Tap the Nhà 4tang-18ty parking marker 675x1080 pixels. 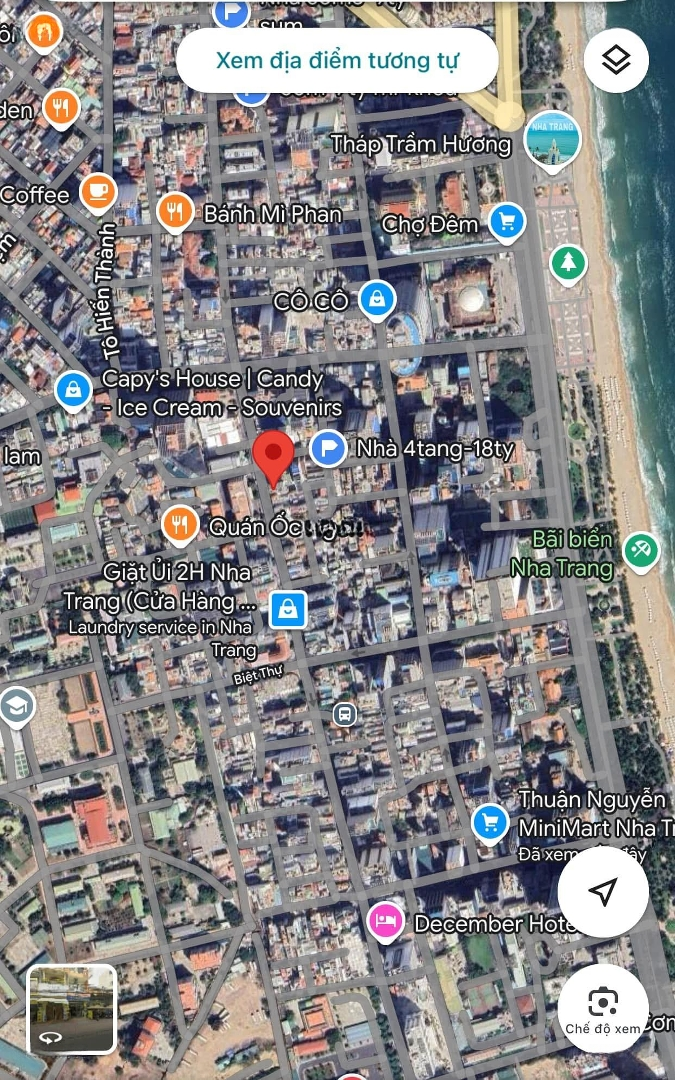pyautogui.click(x=328, y=449)
